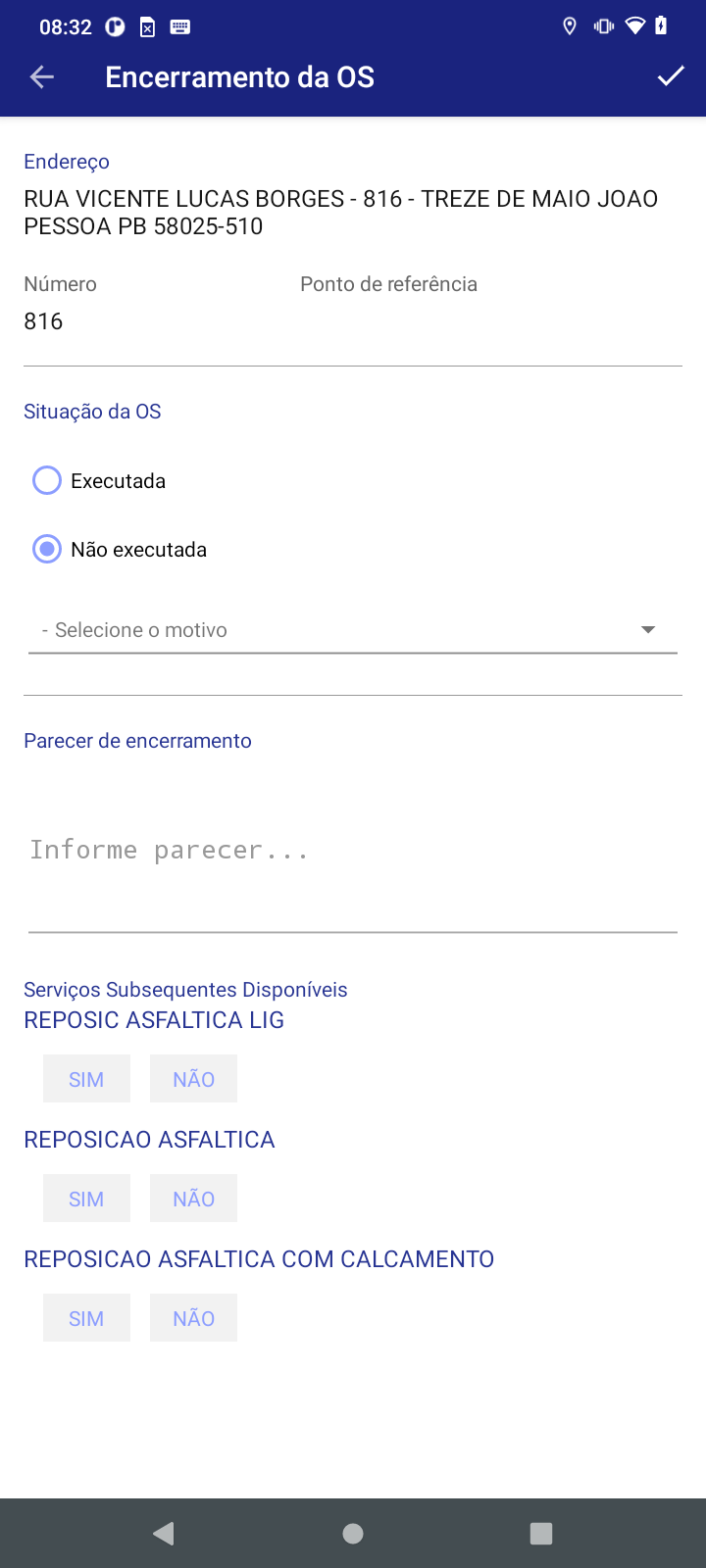
Task: Tap the dropdown arrow next to Selecione o motivo
Action: (648, 629)
